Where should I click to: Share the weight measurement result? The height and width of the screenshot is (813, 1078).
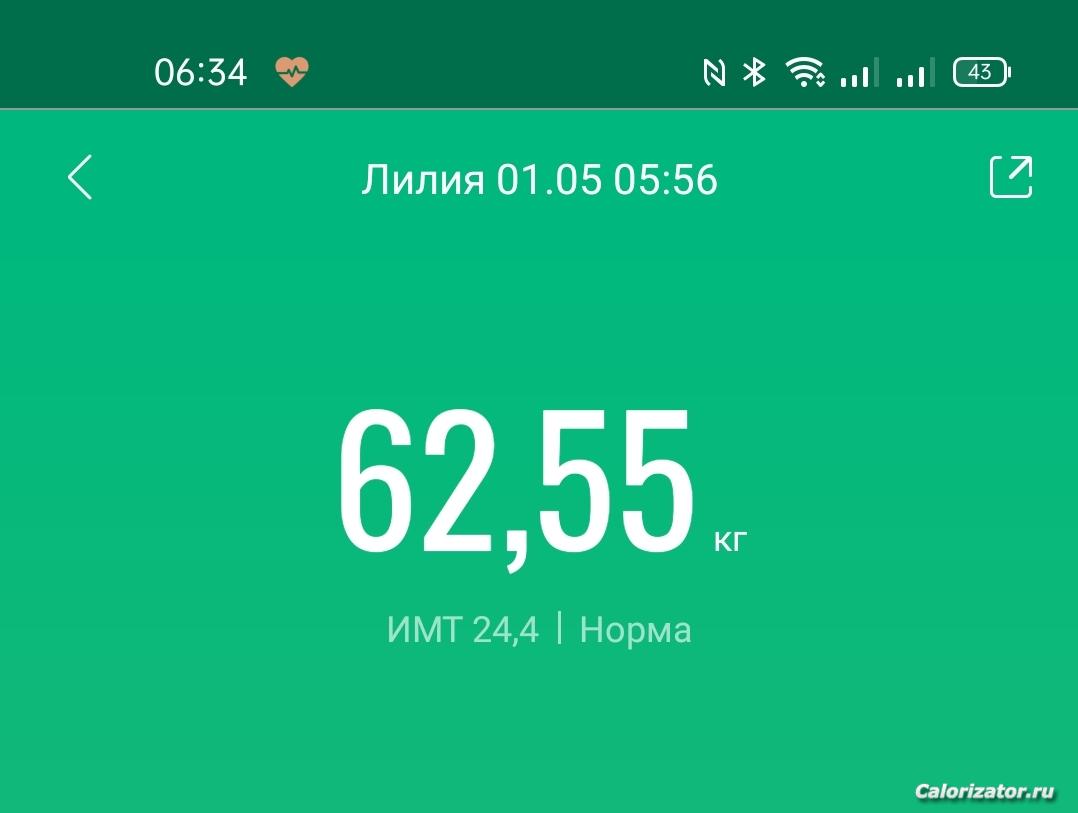(x=1010, y=177)
